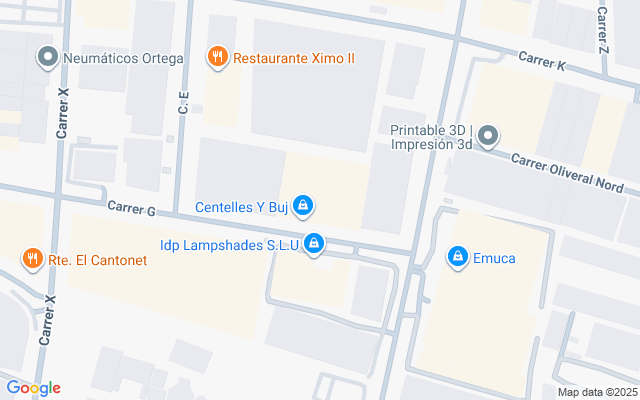Open the Centelles Y Buj shop pin
The height and width of the screenshot is (400, 640).
[304, 207]
